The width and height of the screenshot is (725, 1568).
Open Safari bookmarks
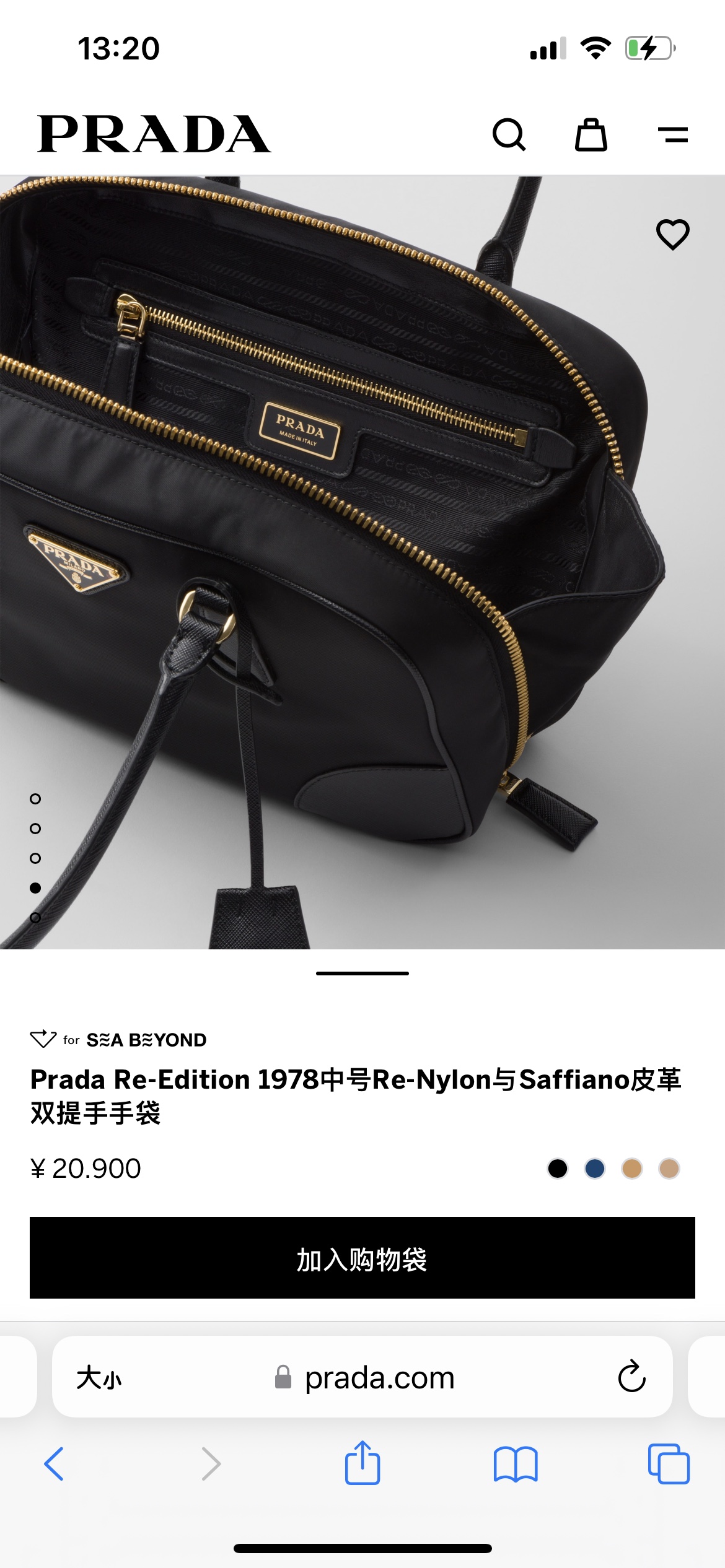(x=516, y=1464)
